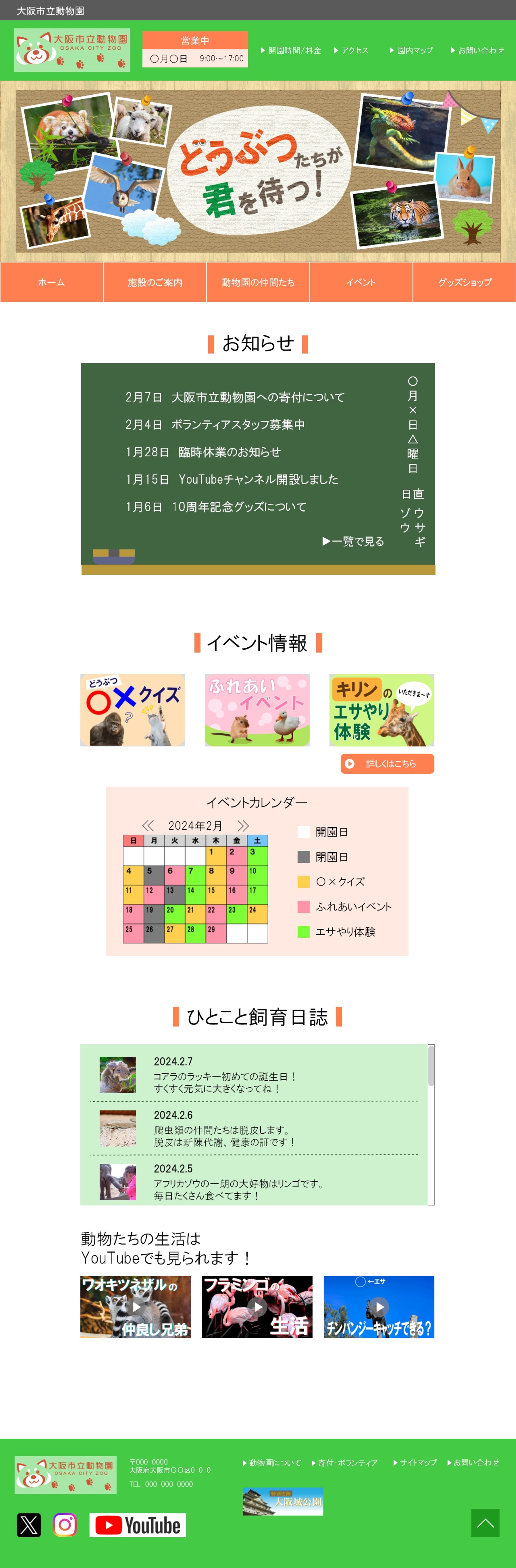The width and height of the screenshot is (516, 1568).
Task: Tap the 詳しくはこちら button
Action: point(387,763)
